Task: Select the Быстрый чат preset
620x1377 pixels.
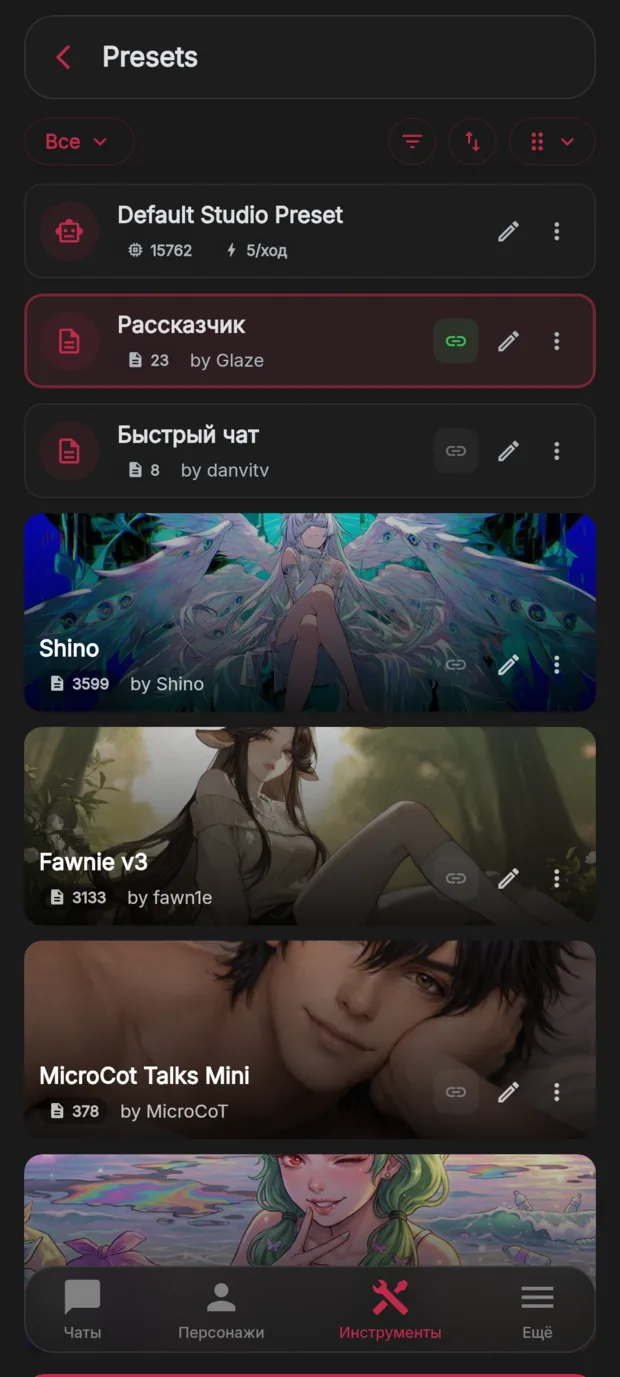Action: 310,451
